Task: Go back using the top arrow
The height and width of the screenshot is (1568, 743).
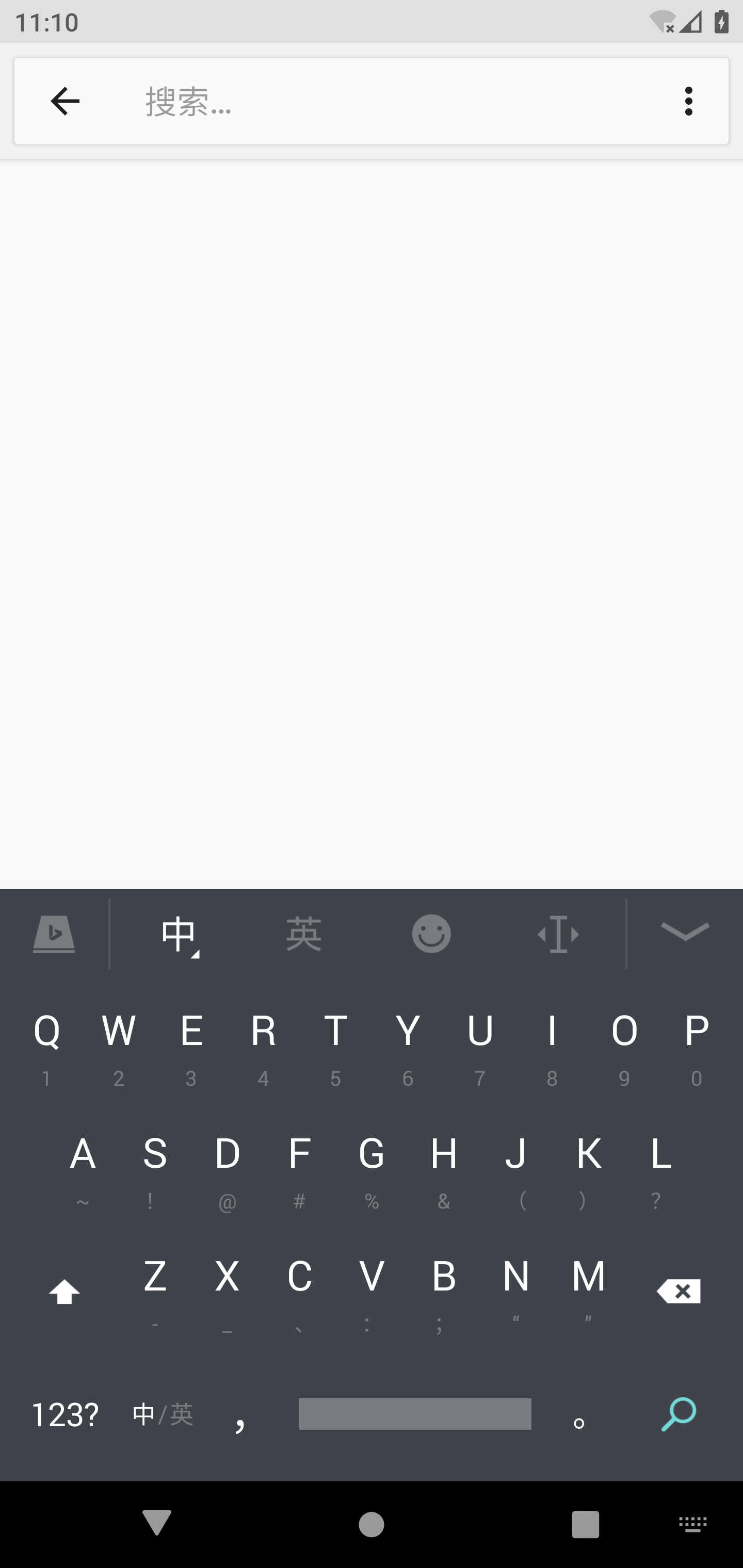Action: click(x=65, y=101)
